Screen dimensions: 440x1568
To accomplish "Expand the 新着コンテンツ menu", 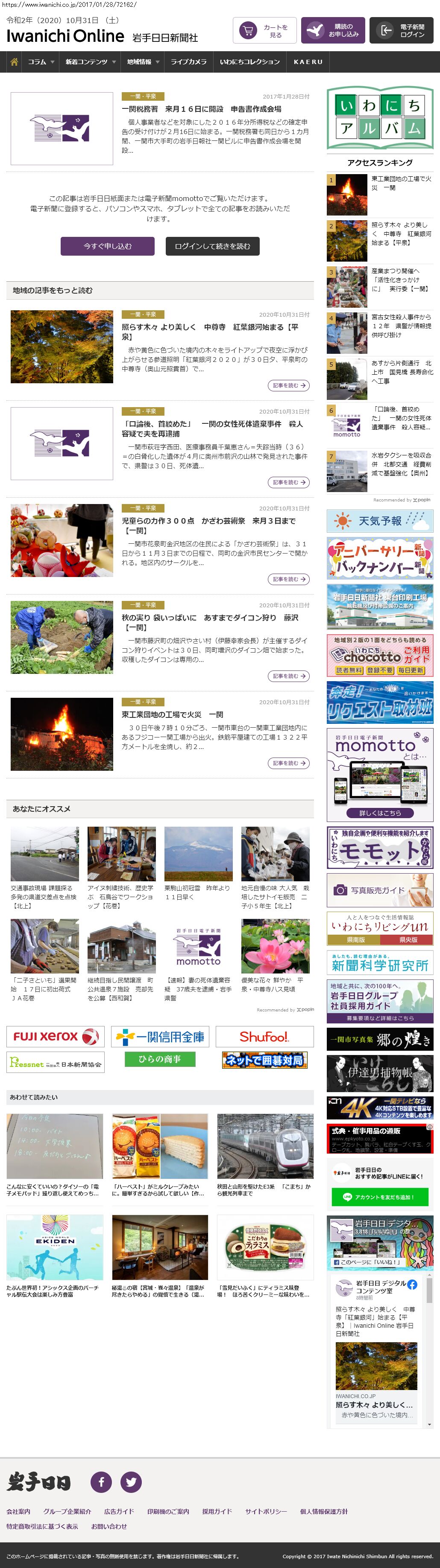I will (90, 62).
